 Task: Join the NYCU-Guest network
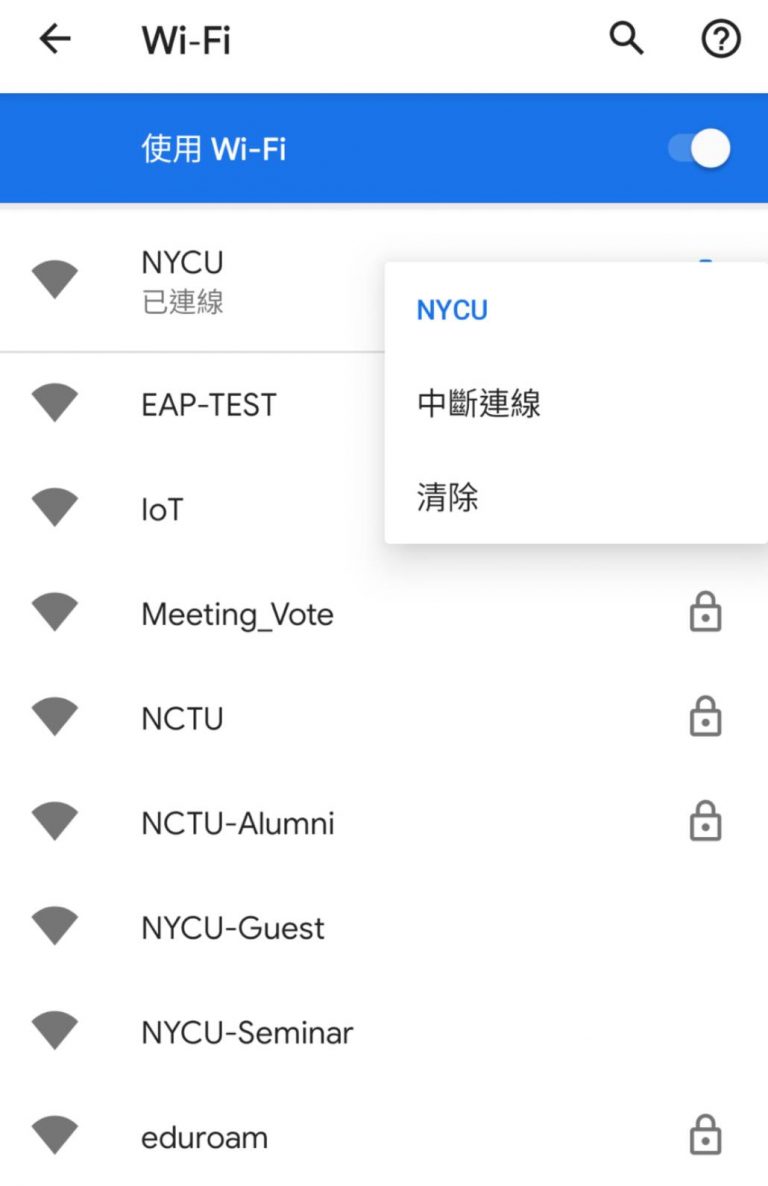click(x=233, y=928)
